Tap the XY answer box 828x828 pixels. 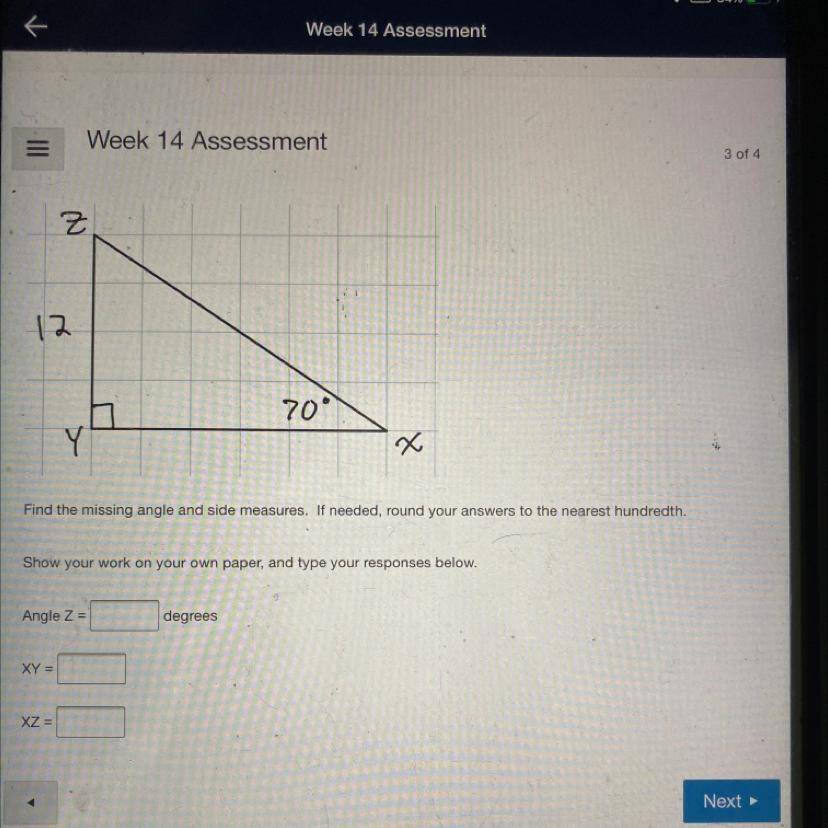(92, 669)
